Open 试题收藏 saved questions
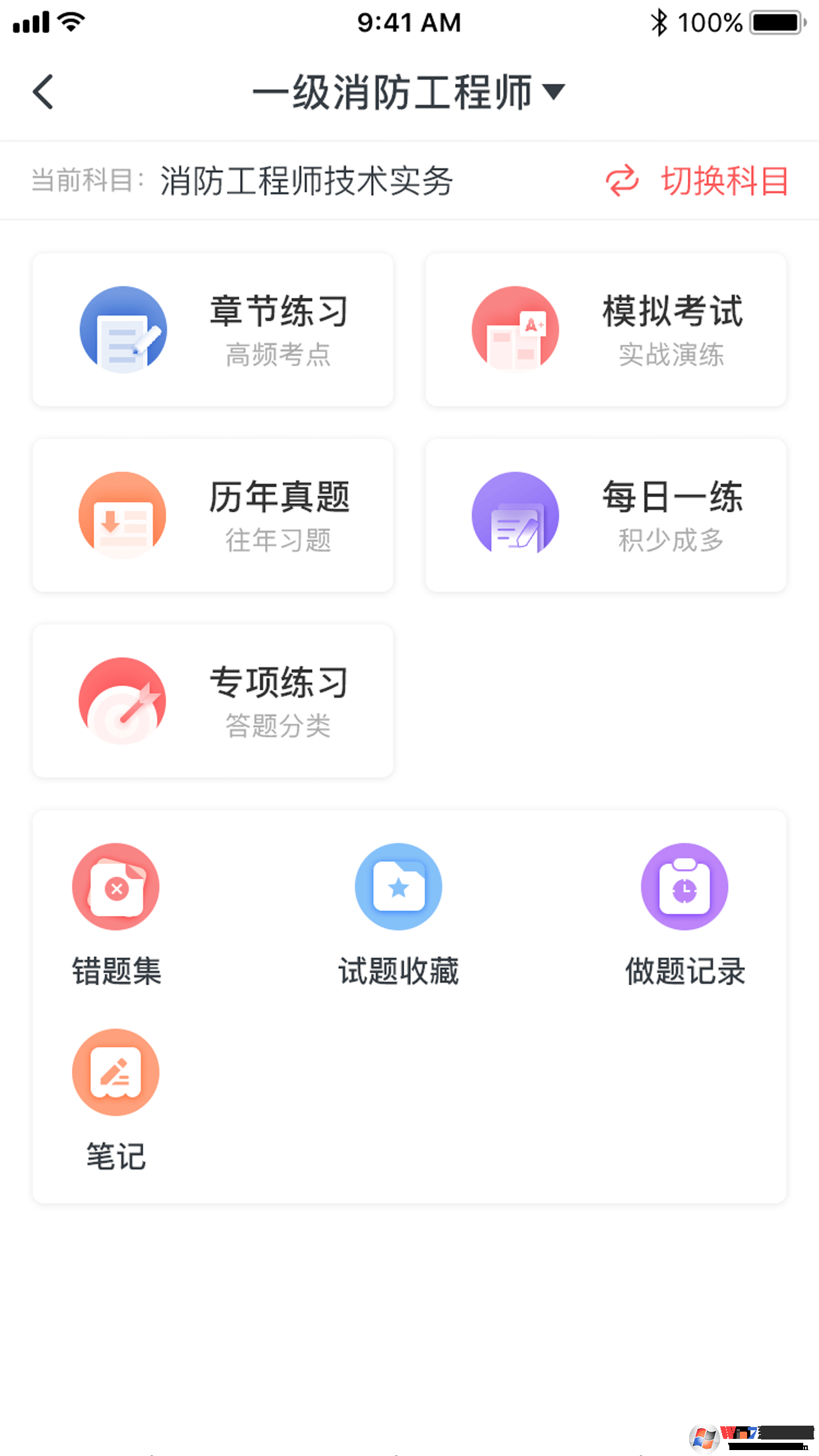The image size is (819, 1456). (x=398, y=914)
